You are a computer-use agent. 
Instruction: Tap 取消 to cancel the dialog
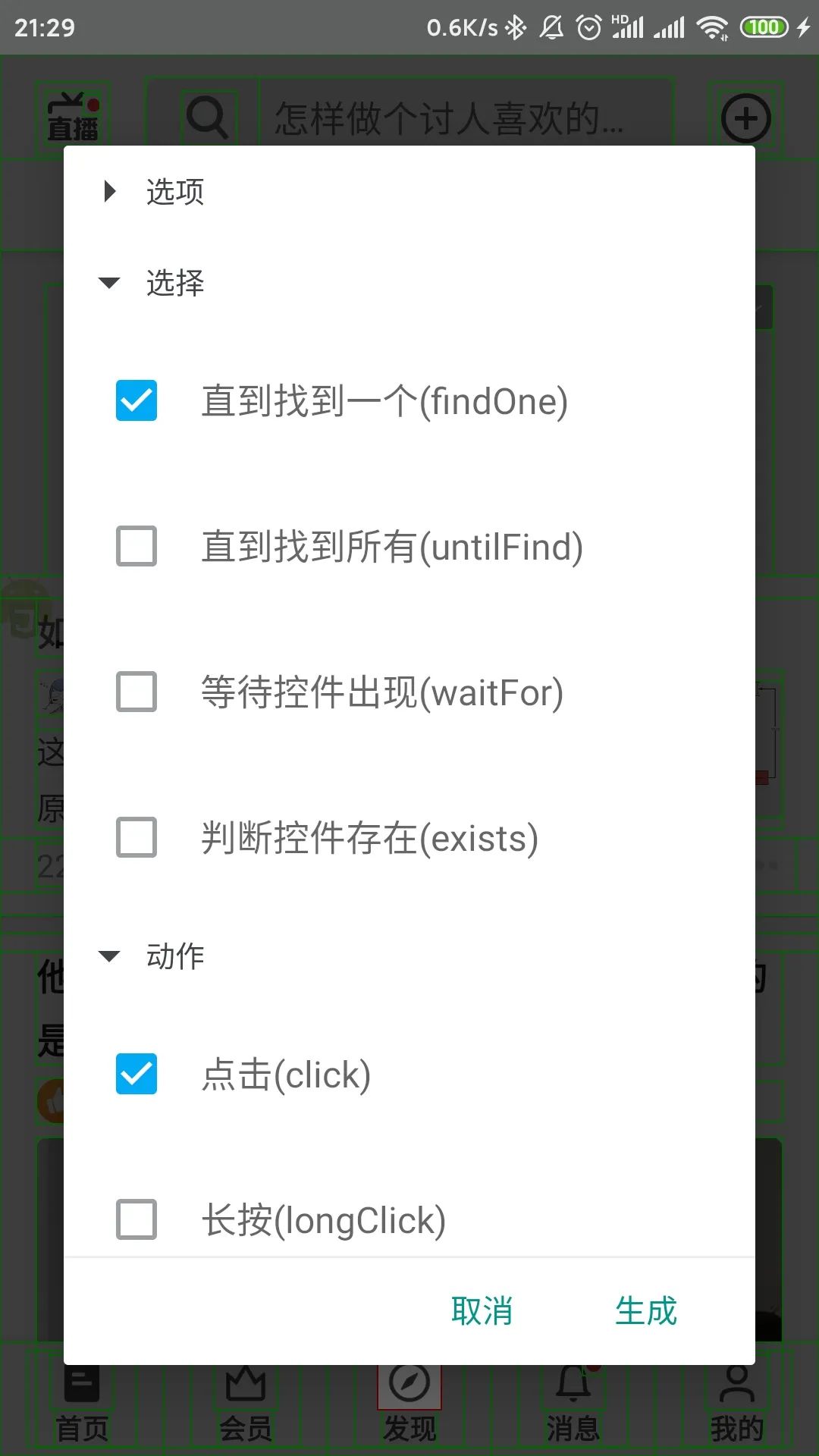click(482, 1310)
